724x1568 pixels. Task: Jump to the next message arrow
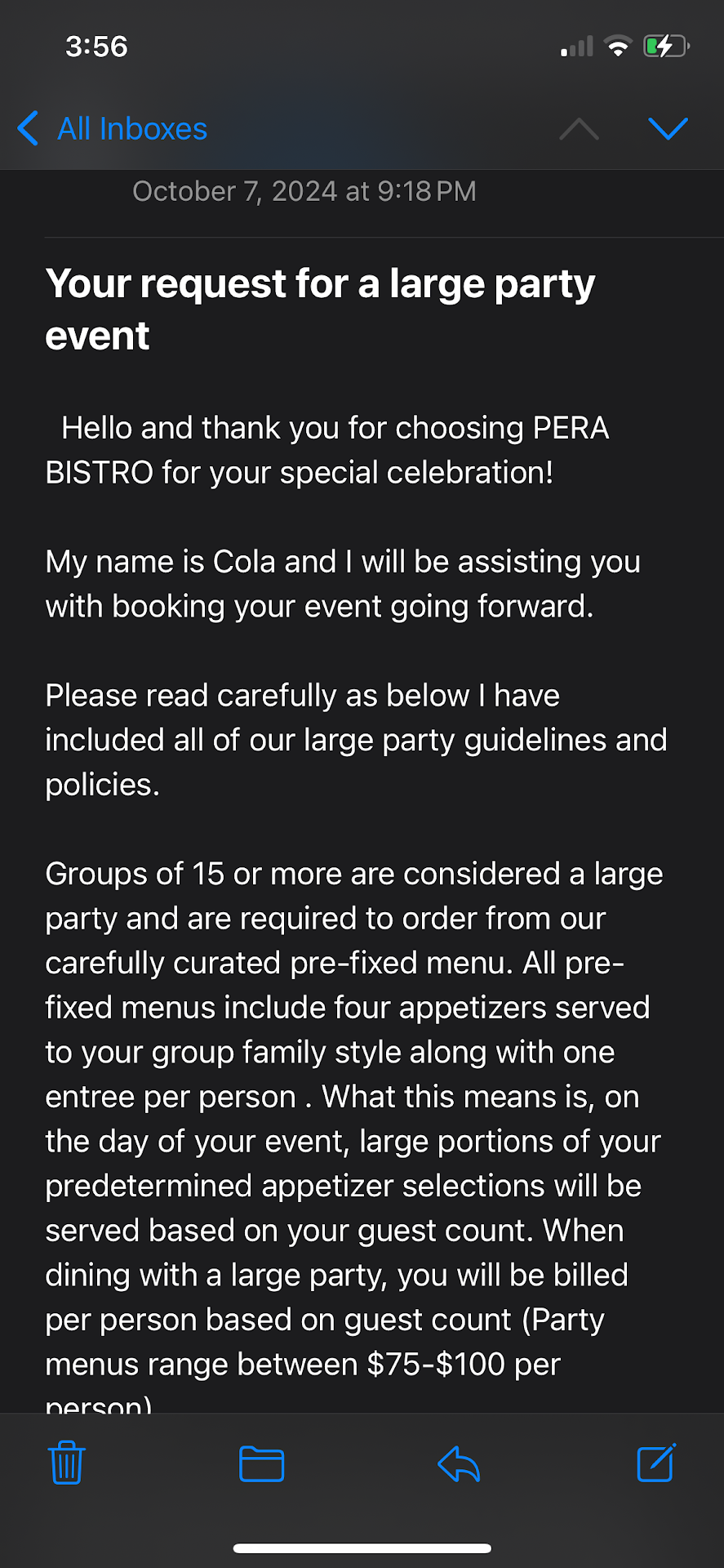coord(668,129)
